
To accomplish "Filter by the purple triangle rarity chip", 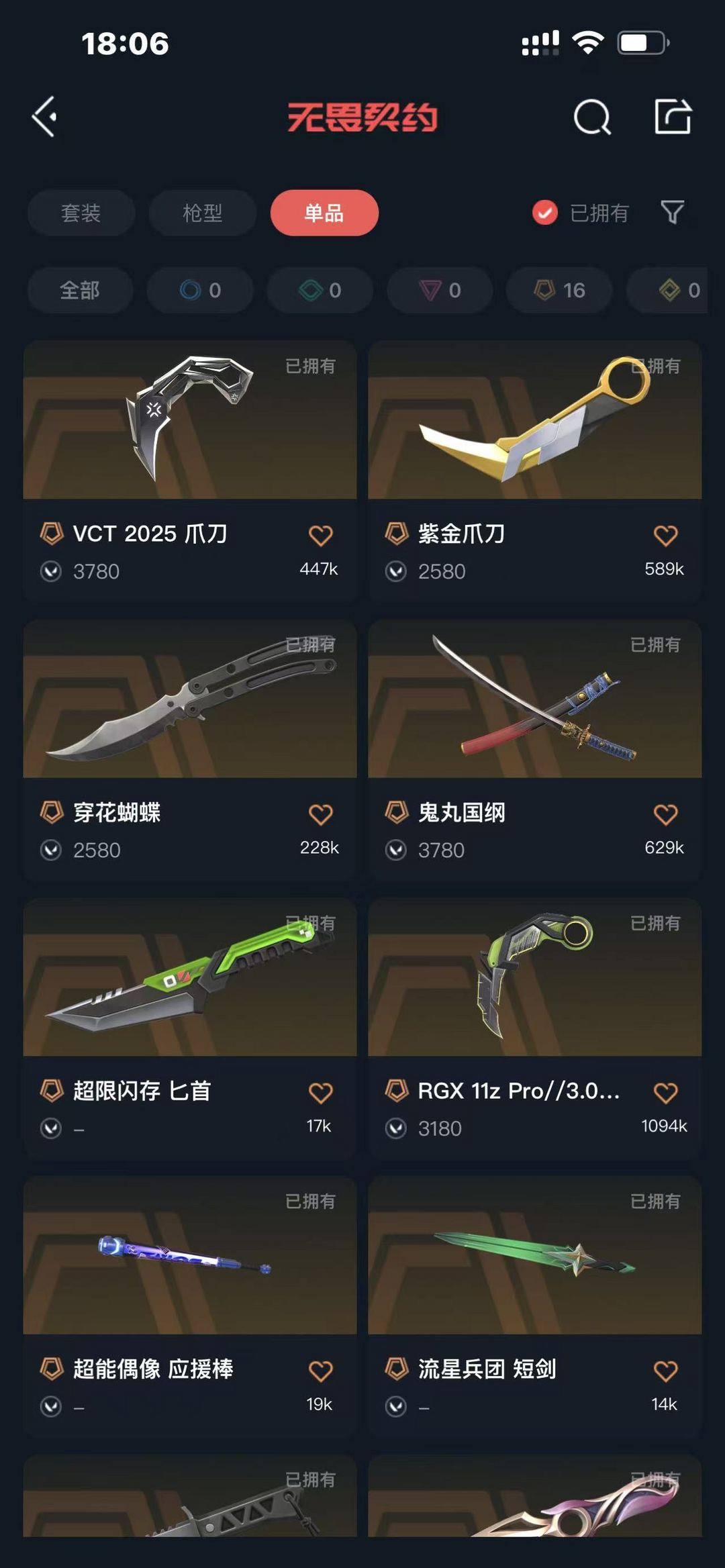I will click(x=440, y=290).
